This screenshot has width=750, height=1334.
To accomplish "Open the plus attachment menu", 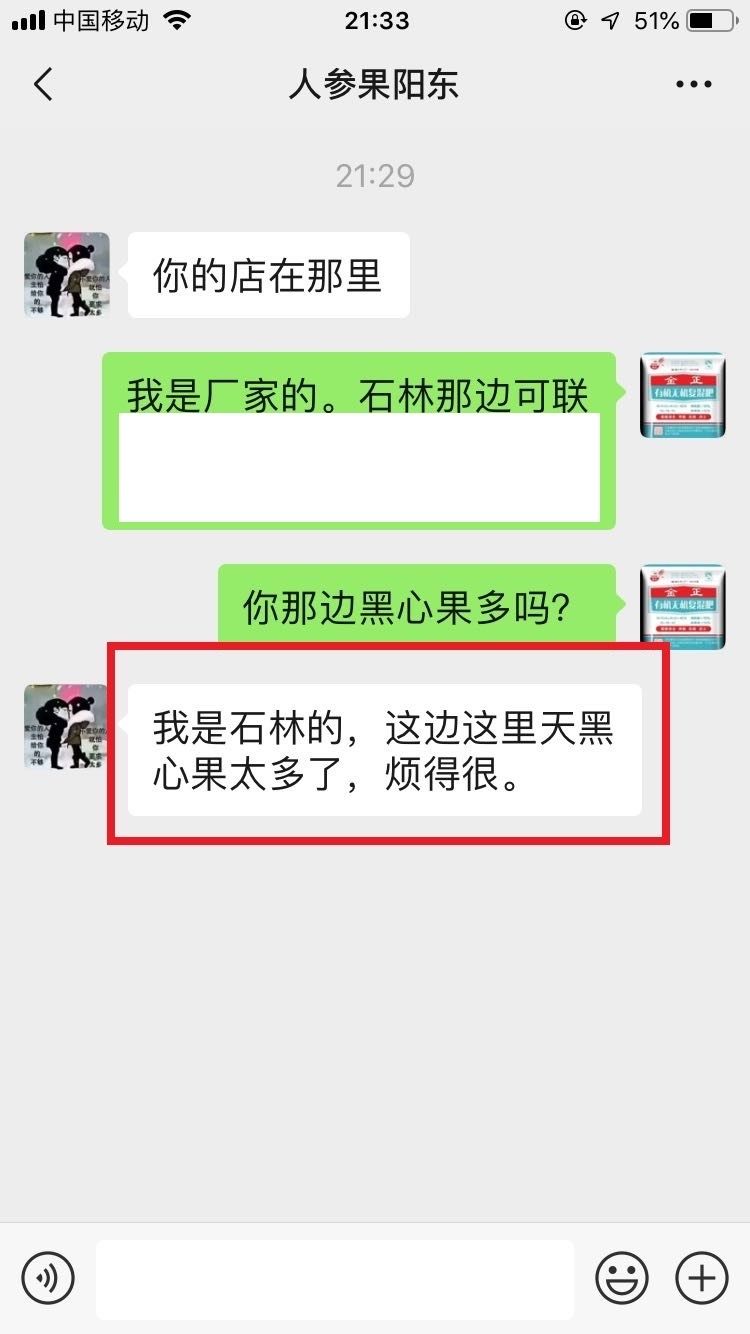I will coord(701,1278).
